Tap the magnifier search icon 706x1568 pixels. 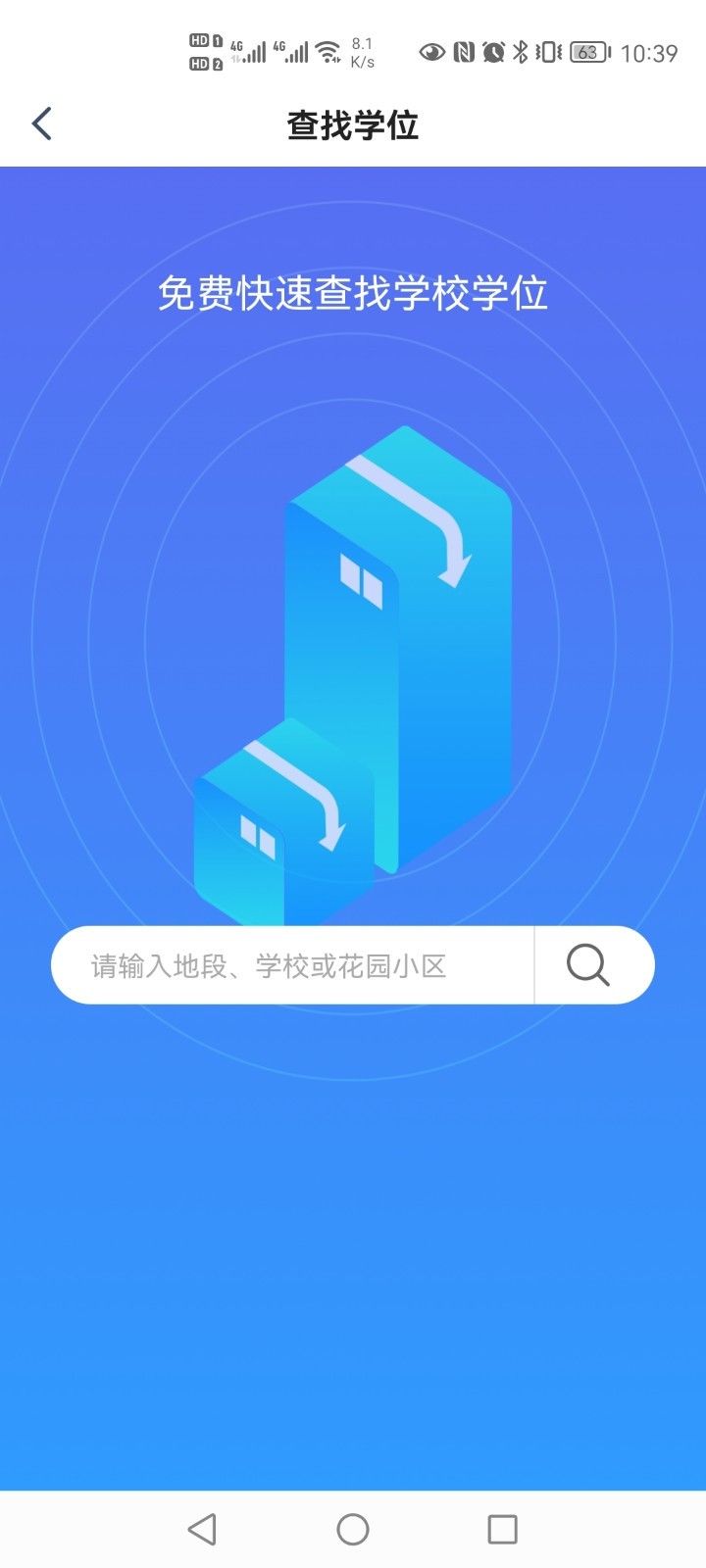pyautogui.click(x=585, y=965)
